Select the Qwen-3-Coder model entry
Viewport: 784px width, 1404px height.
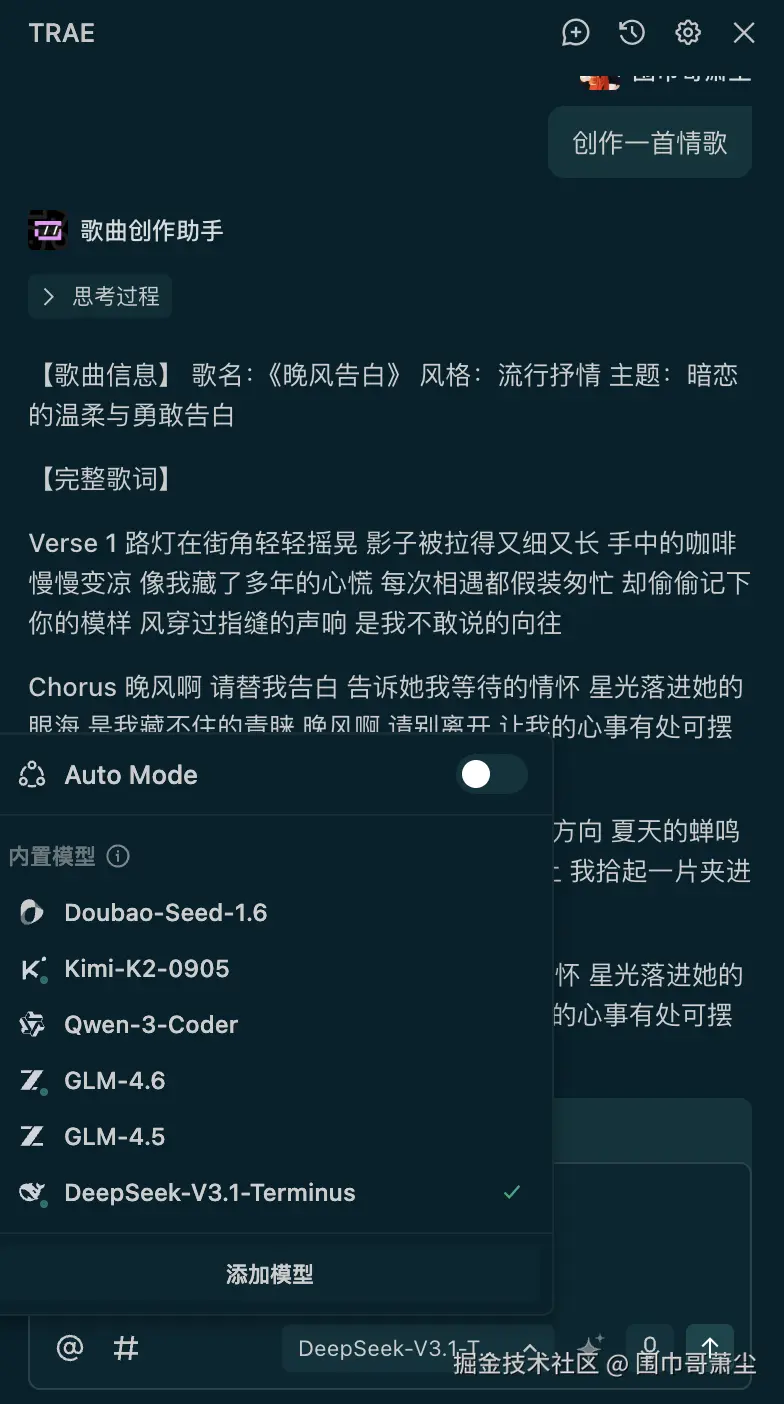[150, 1024]
